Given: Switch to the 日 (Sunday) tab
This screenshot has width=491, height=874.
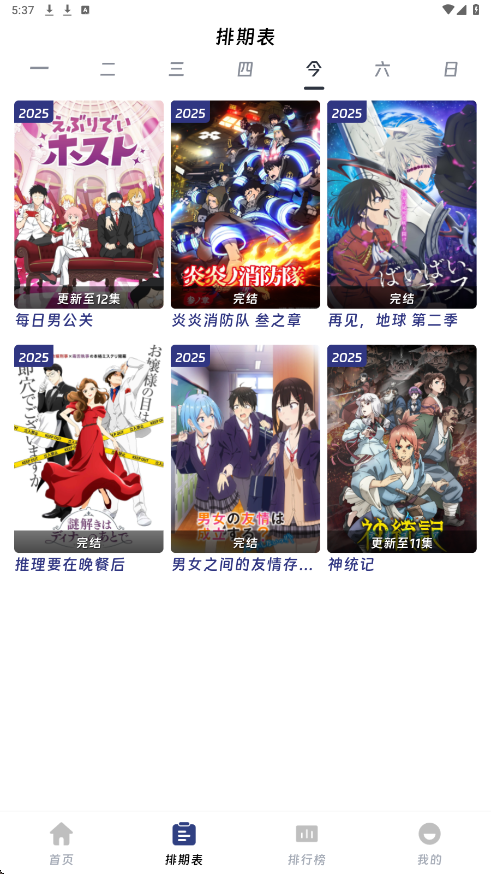Looking at the screenshot, I should [x=450, y=69].
